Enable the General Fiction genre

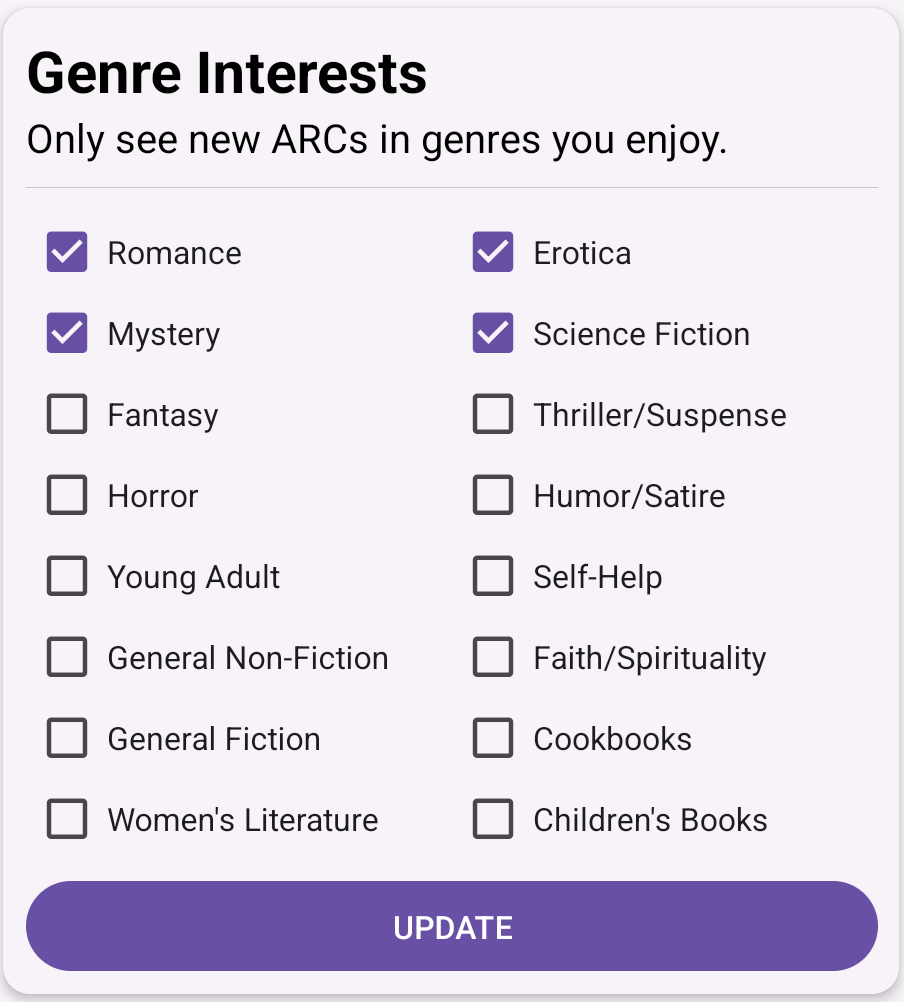coord(66,738)
